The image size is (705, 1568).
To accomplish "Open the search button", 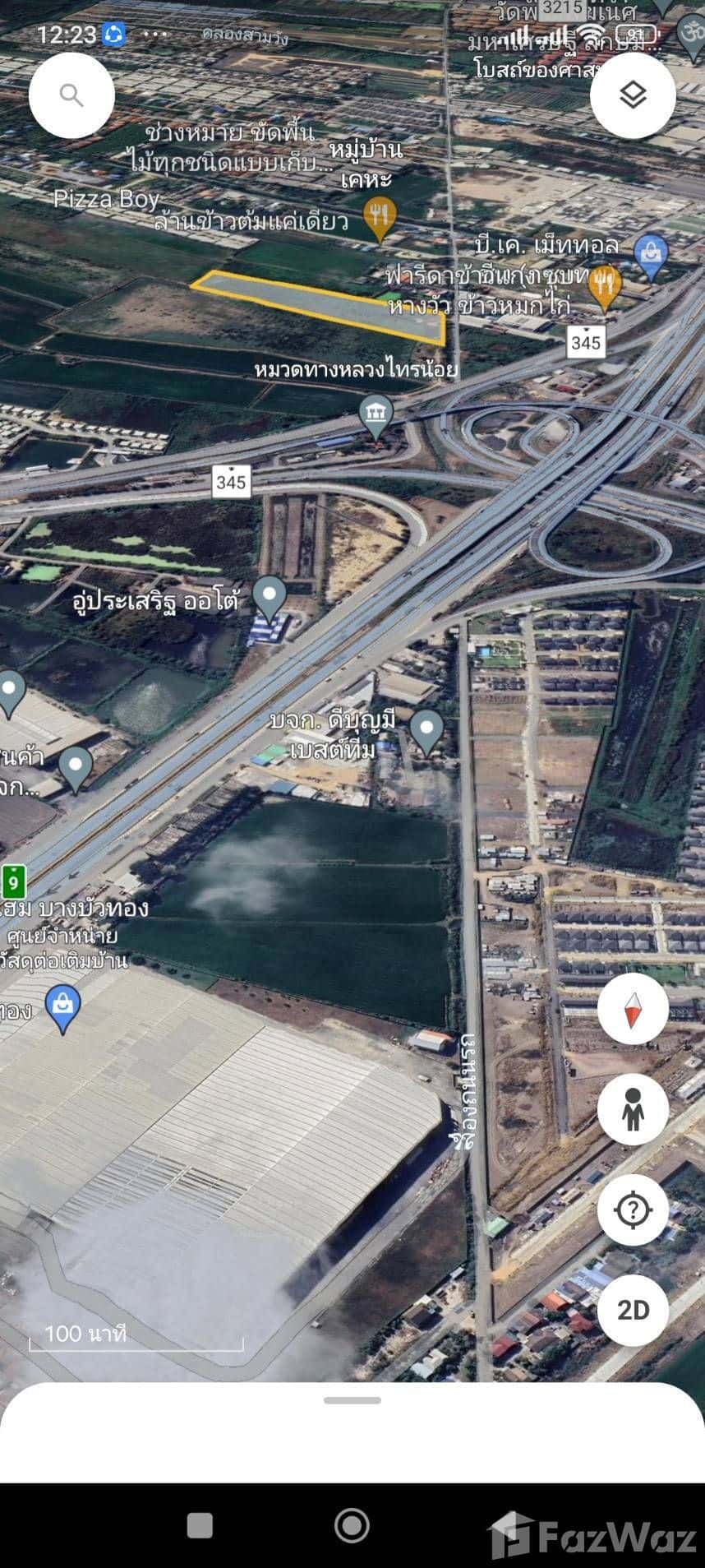I will pyautogui.click(x=71, y=95).
